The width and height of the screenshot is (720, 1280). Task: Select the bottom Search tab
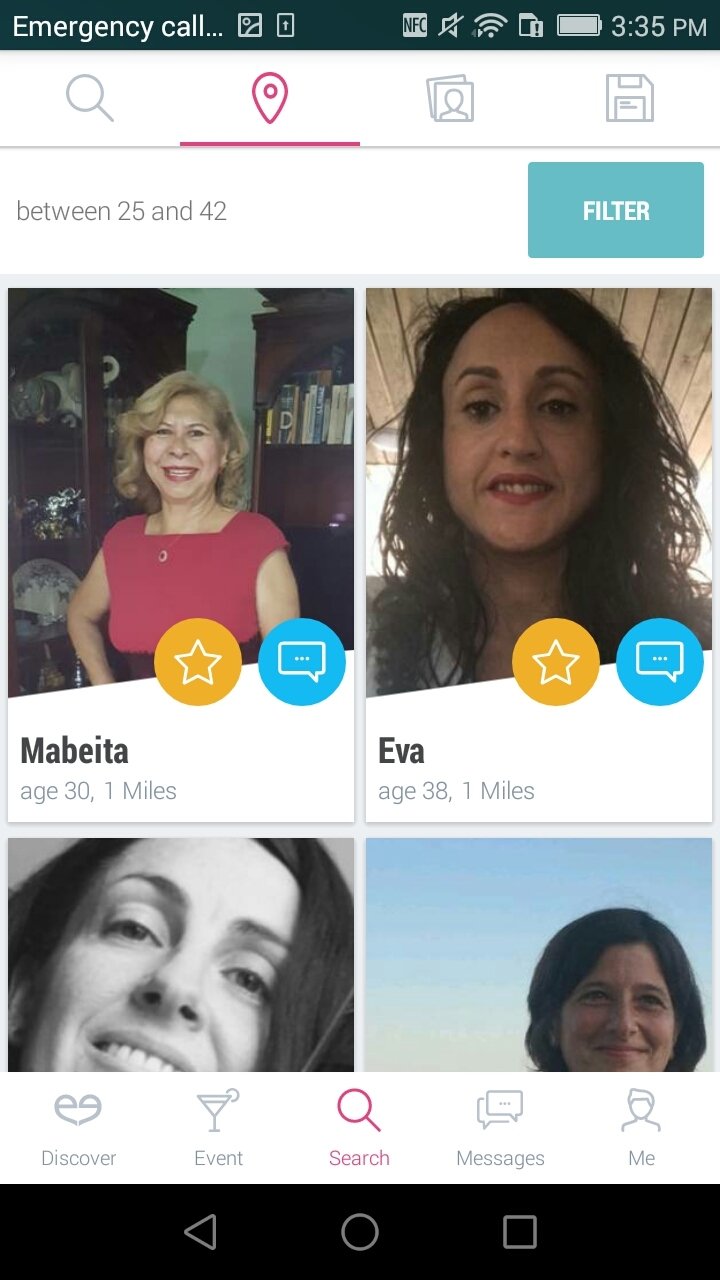(359, 1129)
